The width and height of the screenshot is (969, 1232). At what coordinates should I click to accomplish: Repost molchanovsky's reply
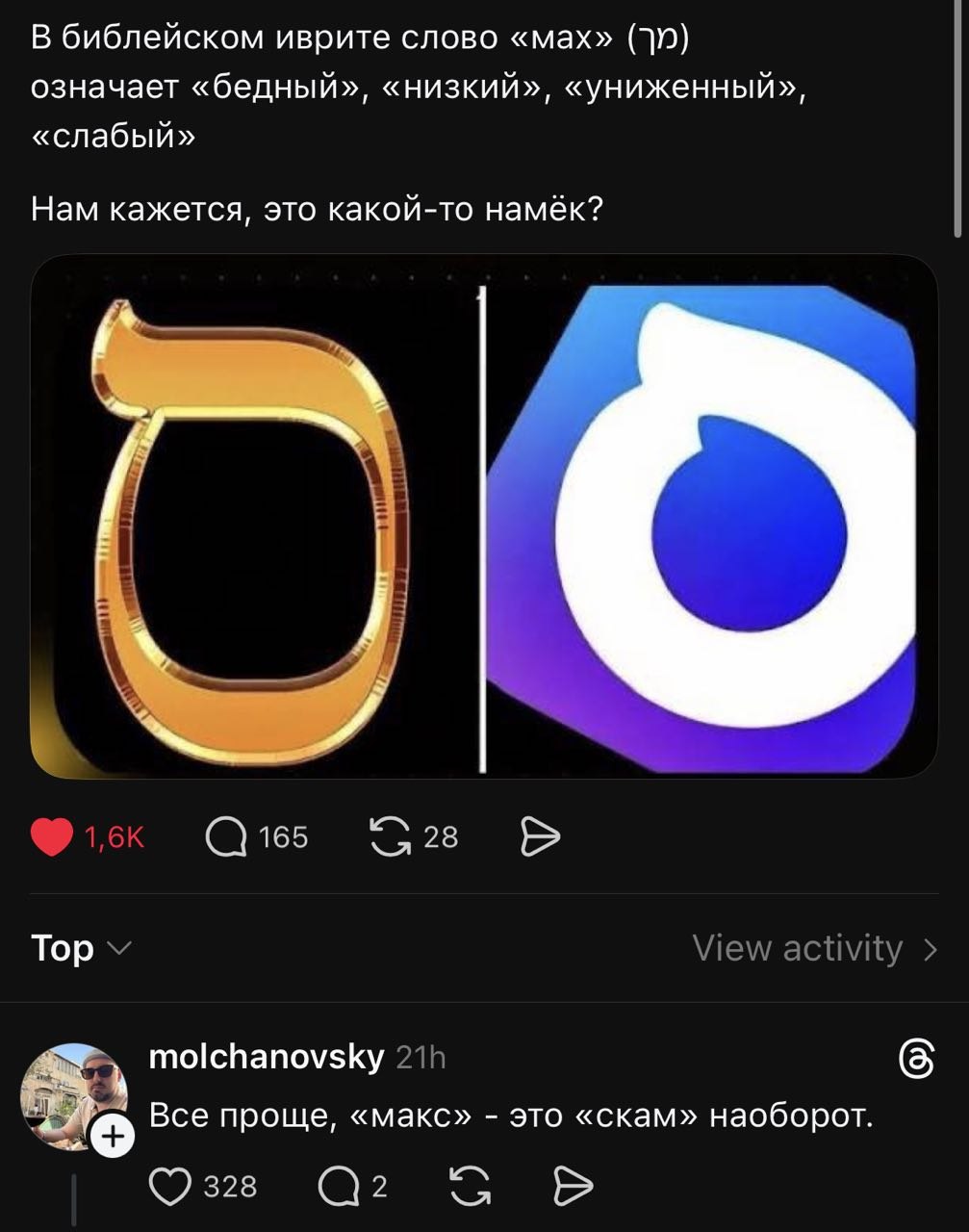[x=470, y=1186]
